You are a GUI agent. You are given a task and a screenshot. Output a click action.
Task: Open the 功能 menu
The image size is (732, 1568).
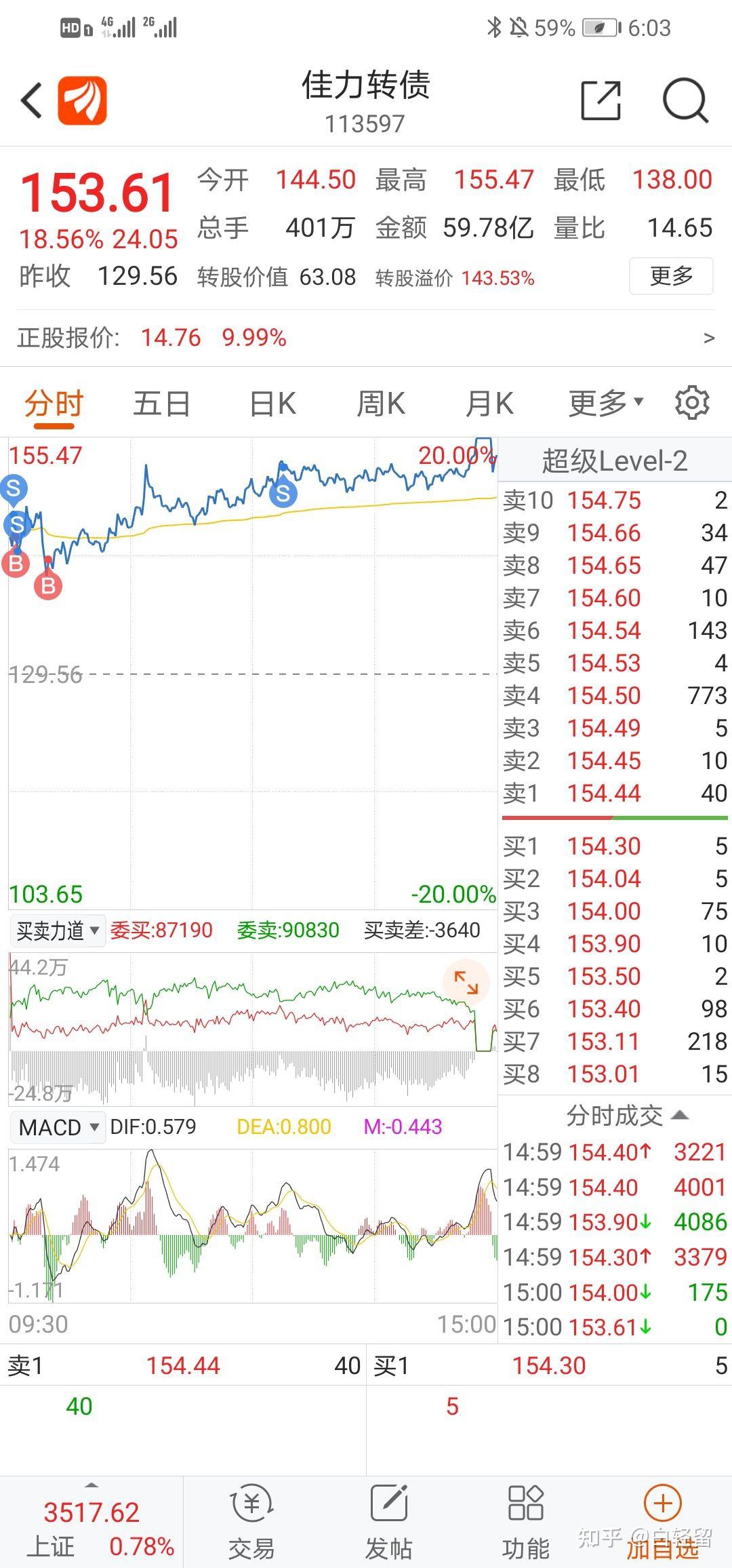(x=526, y=1524)
